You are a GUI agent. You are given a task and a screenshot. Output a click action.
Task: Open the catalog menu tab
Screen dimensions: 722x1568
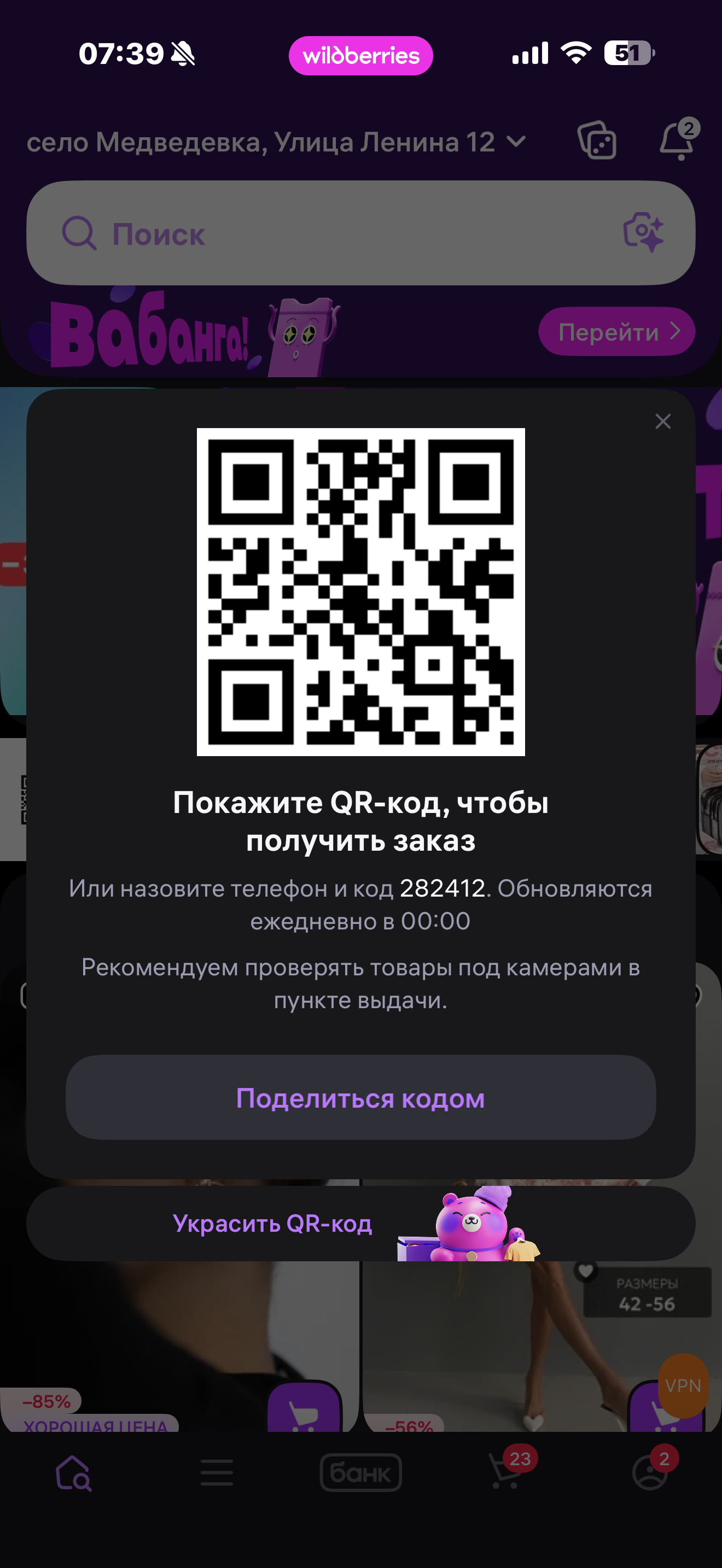coord(217,1473)
